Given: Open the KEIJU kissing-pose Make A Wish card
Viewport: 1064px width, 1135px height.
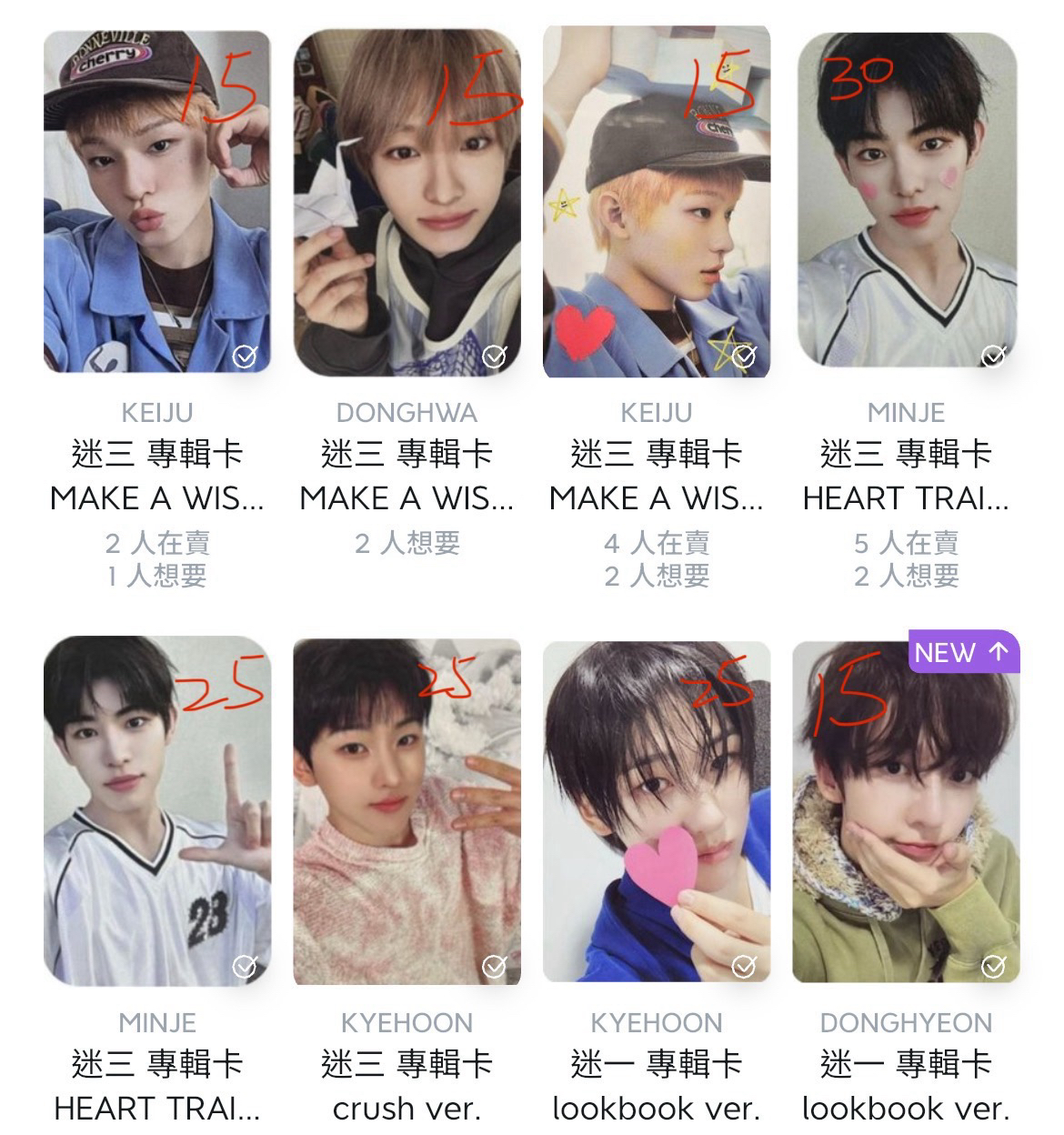Looking at the screenshot, I should 156,202.
